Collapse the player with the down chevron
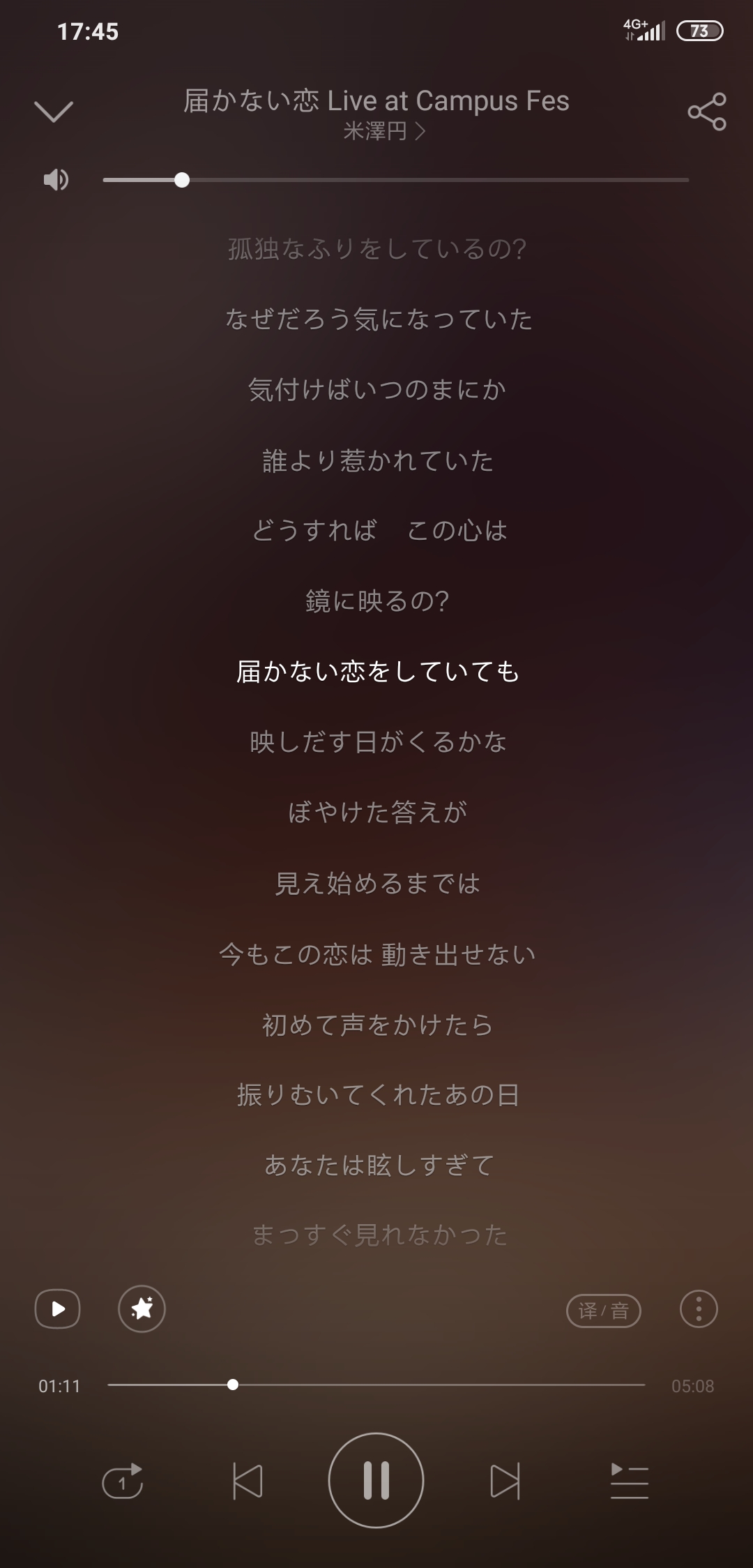 [54, 111]
